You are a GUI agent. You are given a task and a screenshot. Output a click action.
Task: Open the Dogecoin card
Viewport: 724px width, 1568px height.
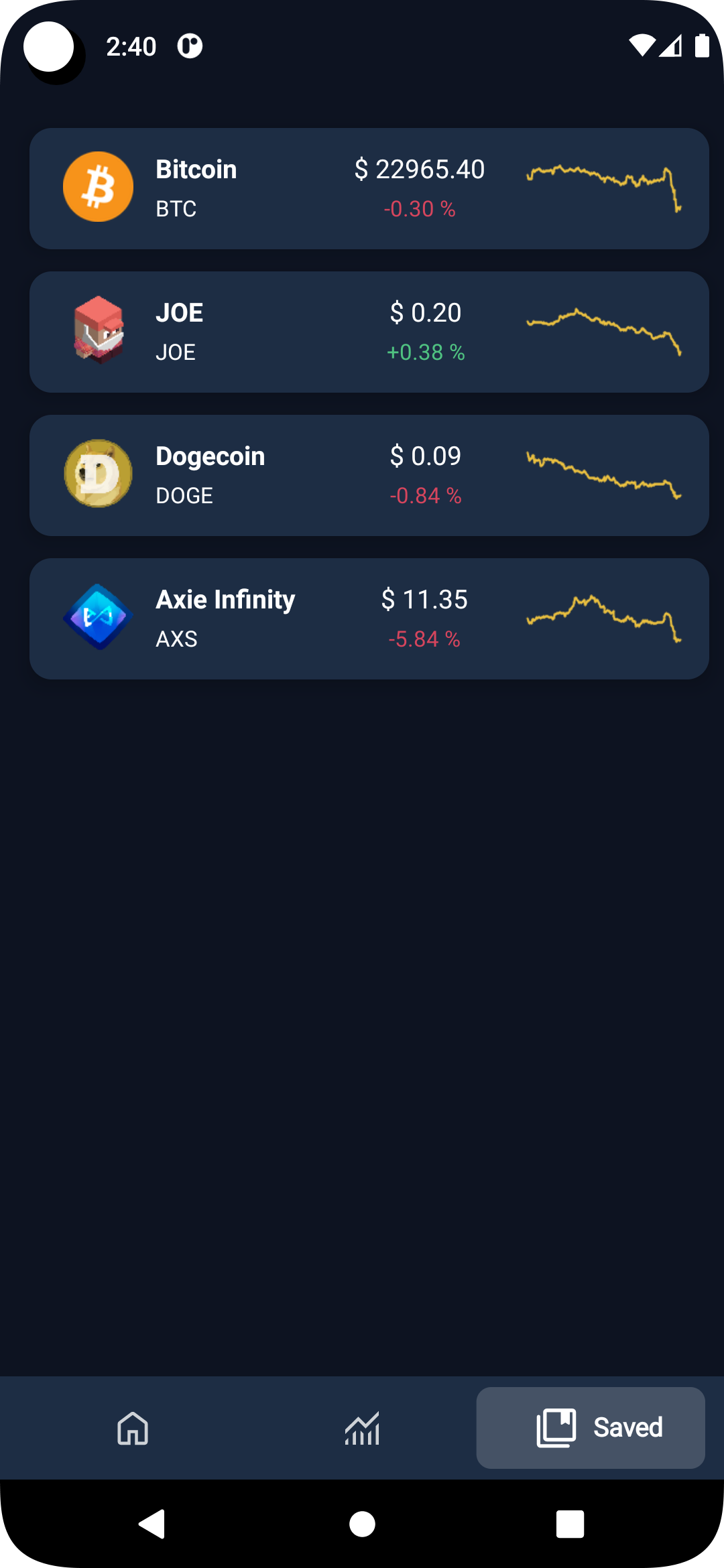pyautogui.click(x=369, y=475)
